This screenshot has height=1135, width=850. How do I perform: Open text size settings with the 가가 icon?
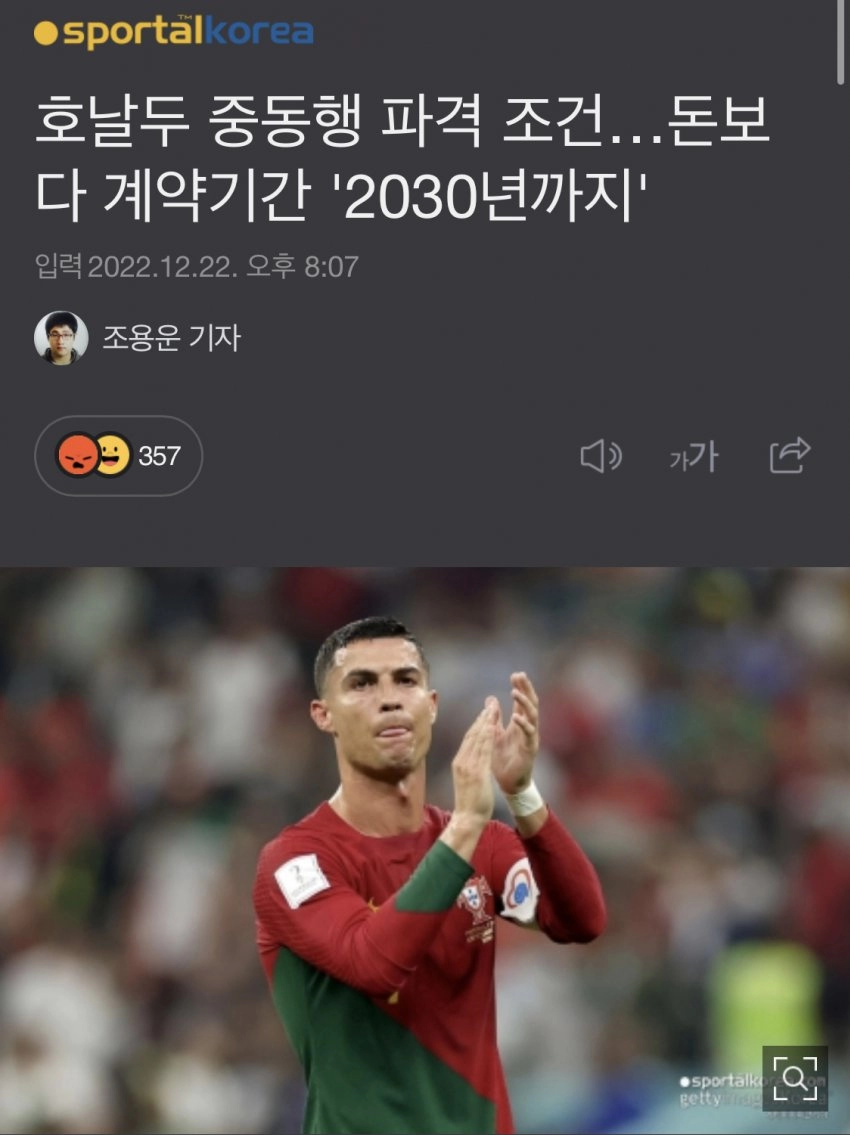tap(694, 456)
